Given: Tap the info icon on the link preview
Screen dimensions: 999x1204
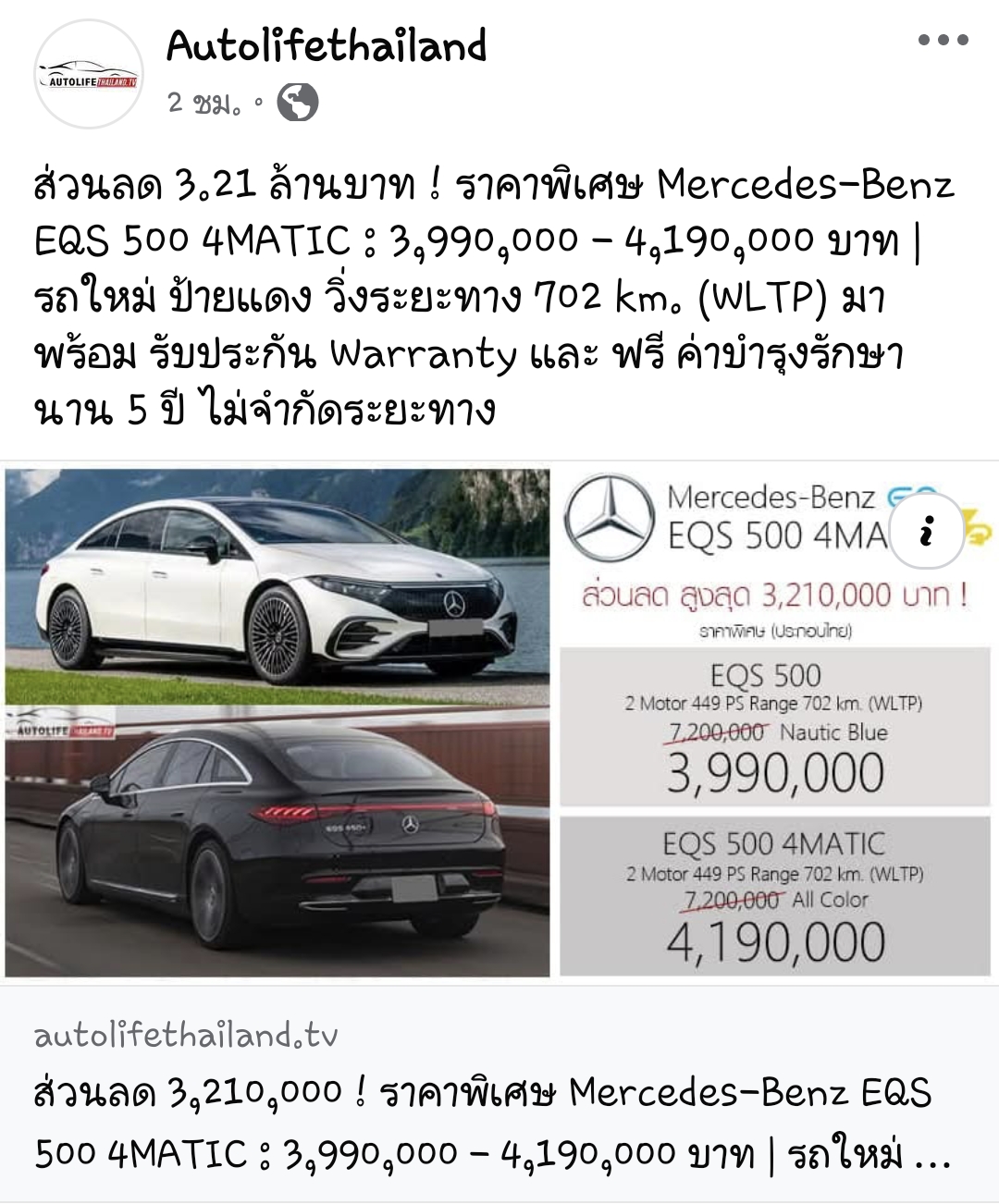Looking at the screenshot, I should 926,531.
